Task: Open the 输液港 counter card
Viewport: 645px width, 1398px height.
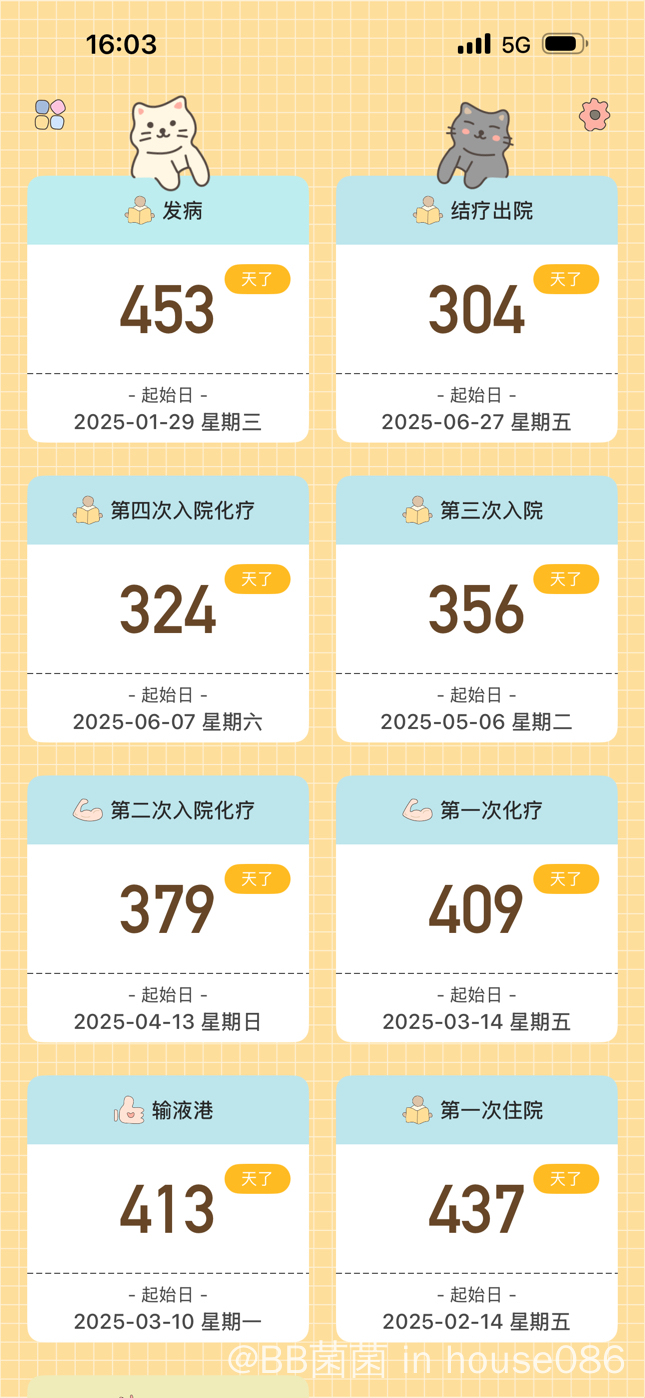Action: click(168, 1210)
